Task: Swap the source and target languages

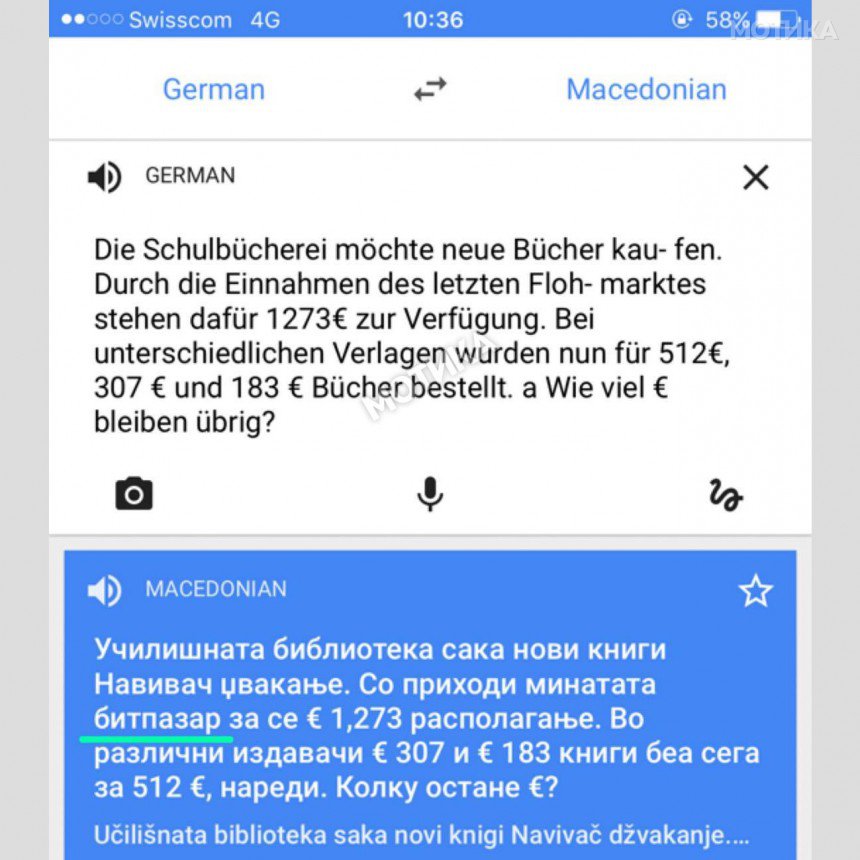Action: click(x=430, y=90)
